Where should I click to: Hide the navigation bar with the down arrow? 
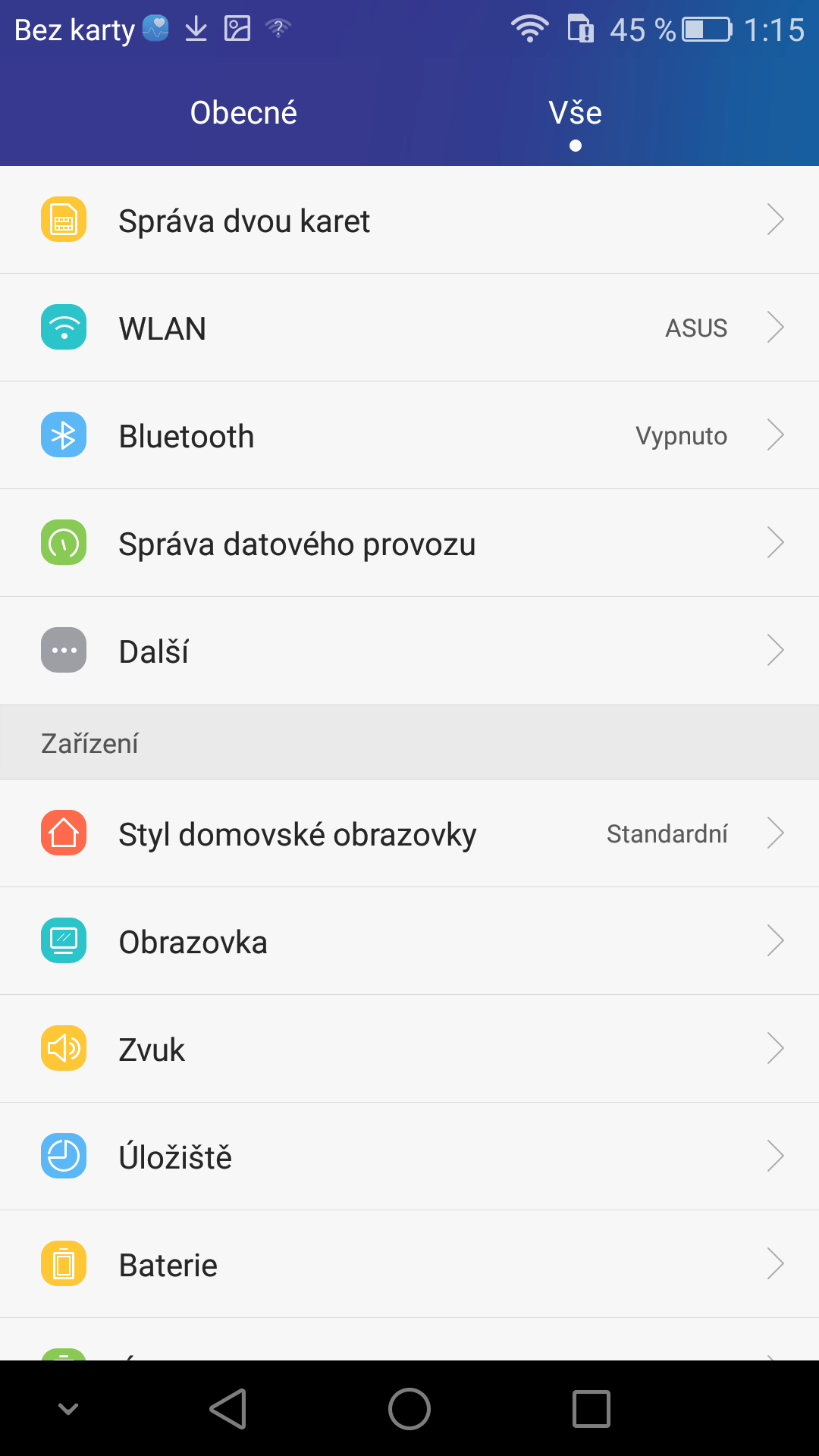68,1409
